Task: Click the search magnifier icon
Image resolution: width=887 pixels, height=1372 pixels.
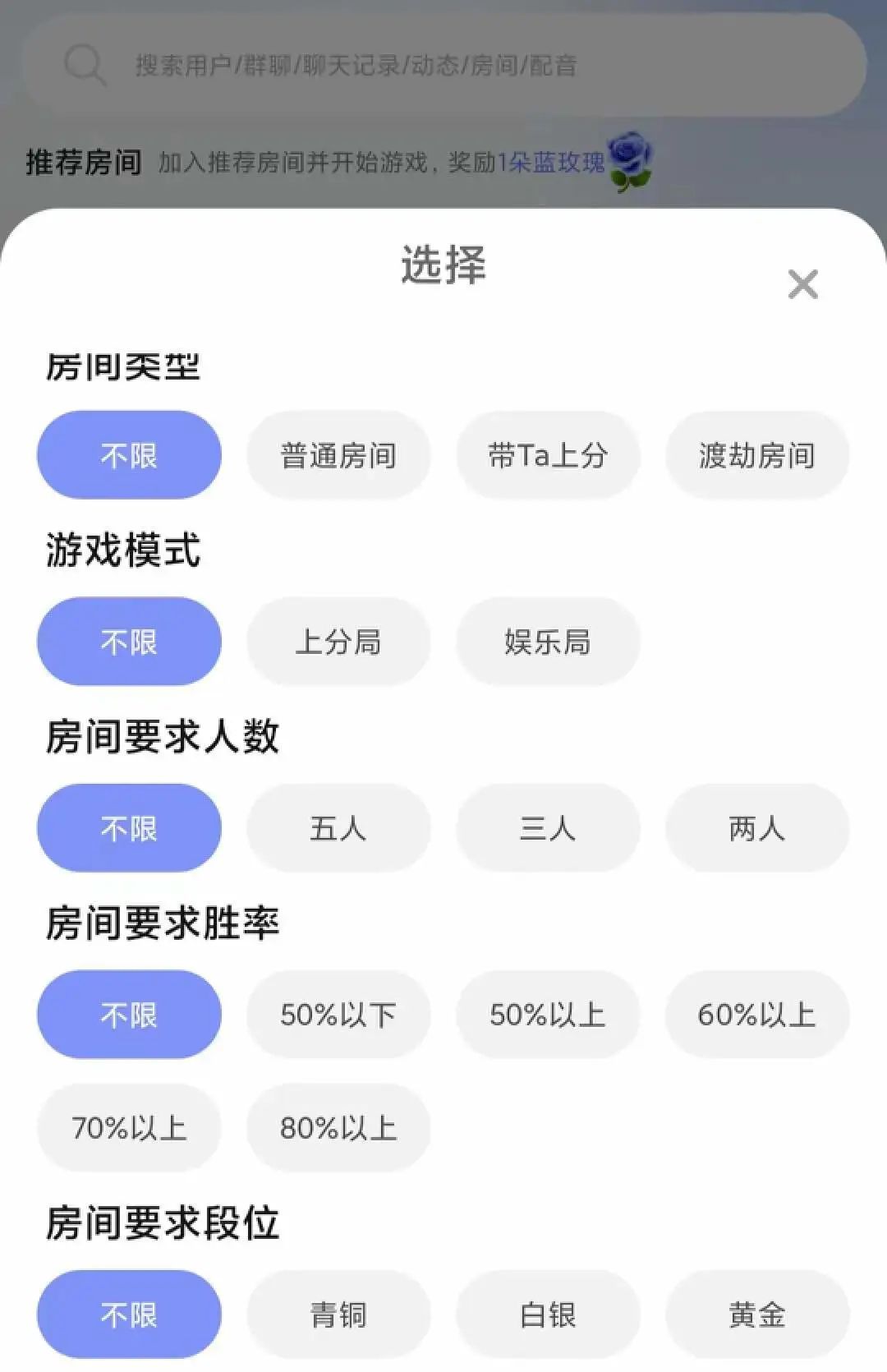Action: pyautogui.click(x=85, y=66)
